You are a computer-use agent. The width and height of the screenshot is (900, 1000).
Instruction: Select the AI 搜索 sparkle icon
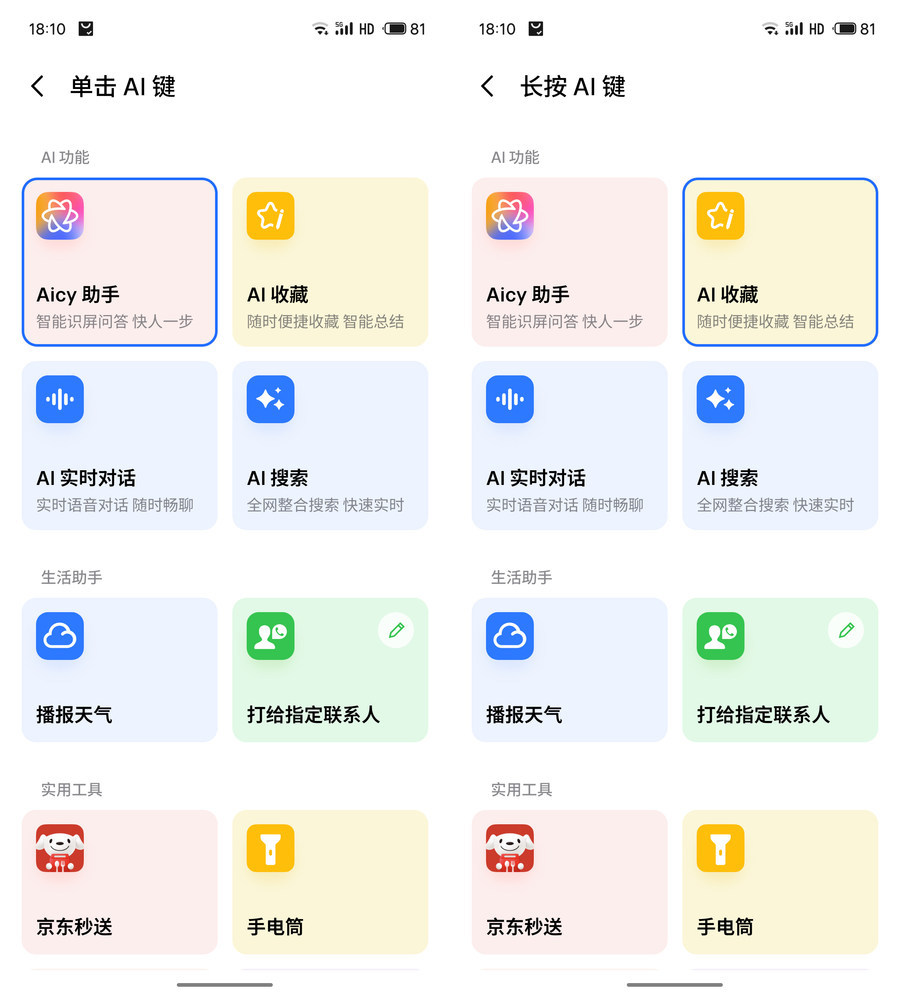click(270, 399)
